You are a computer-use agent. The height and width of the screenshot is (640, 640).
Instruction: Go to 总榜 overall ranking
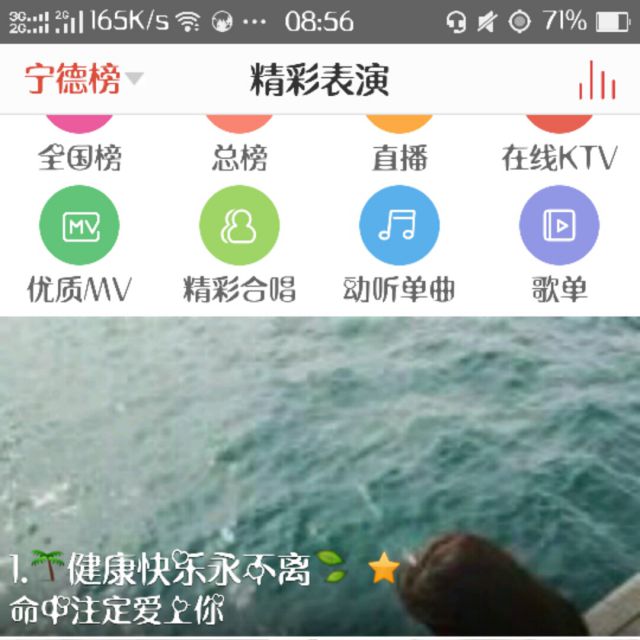point(239,143)
